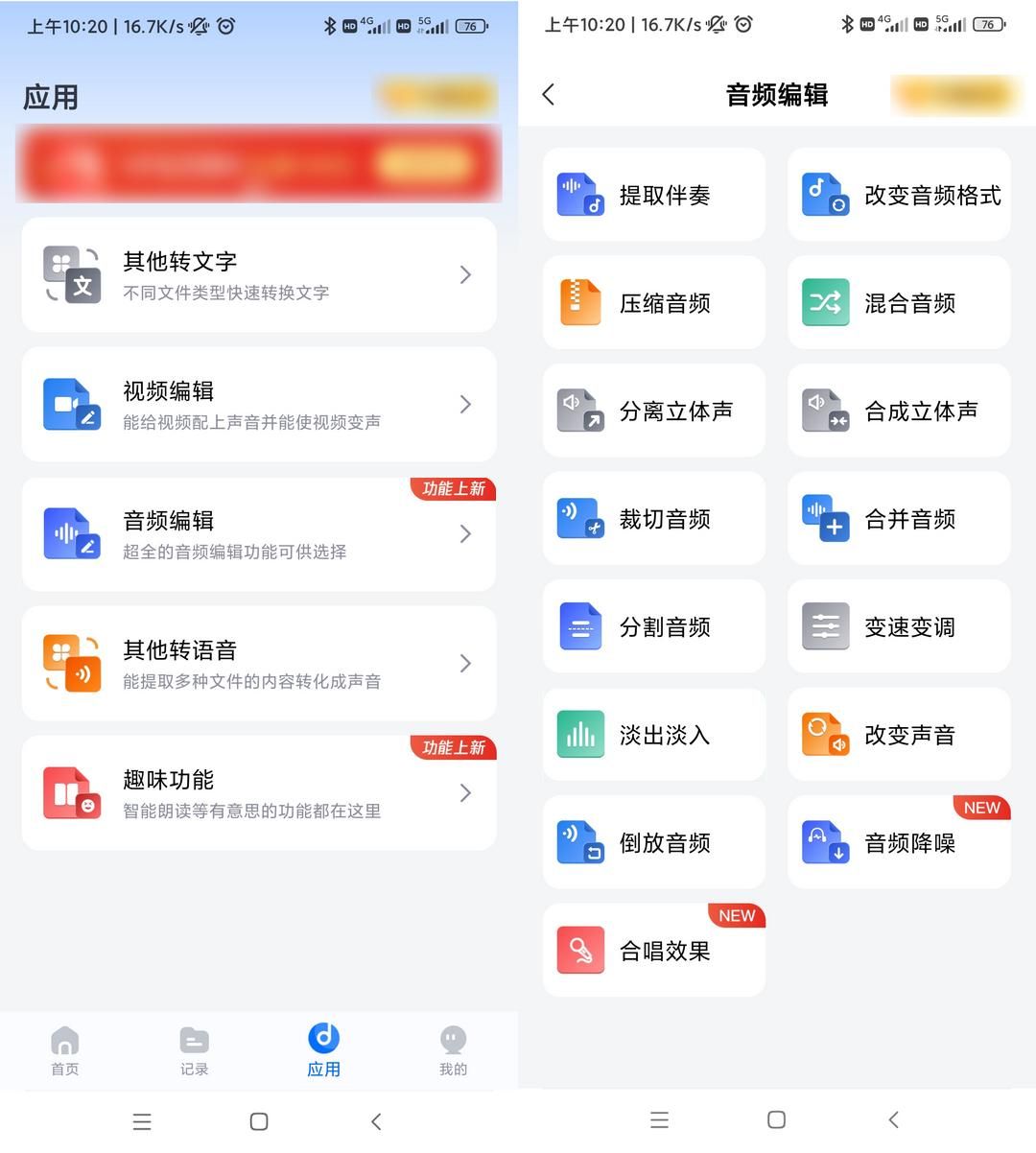
Task: Open 趣味功能 row
Action: coord(259,793)
